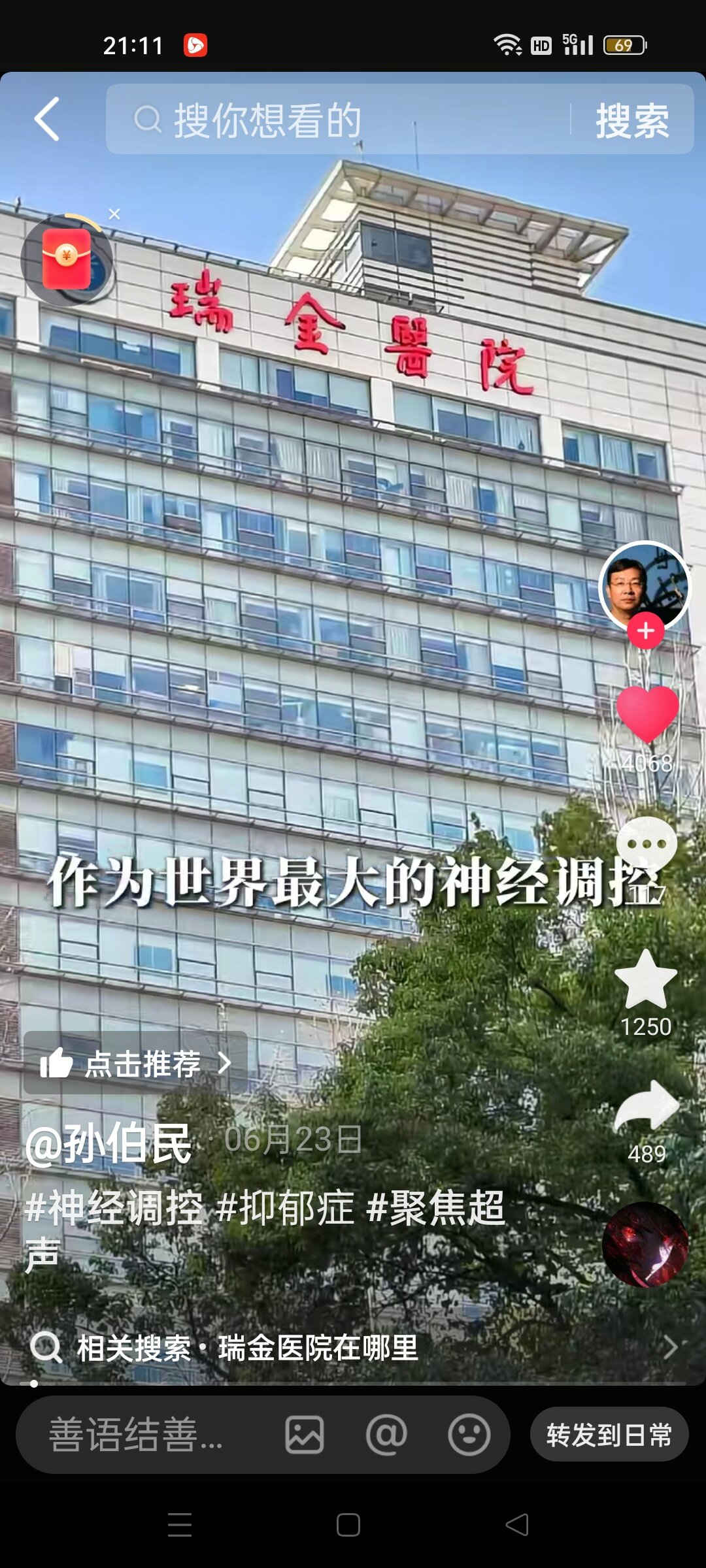Tap the 点击推荐 button
The width and height of the screenshot is (706, 1568).
pos(136,1064)
